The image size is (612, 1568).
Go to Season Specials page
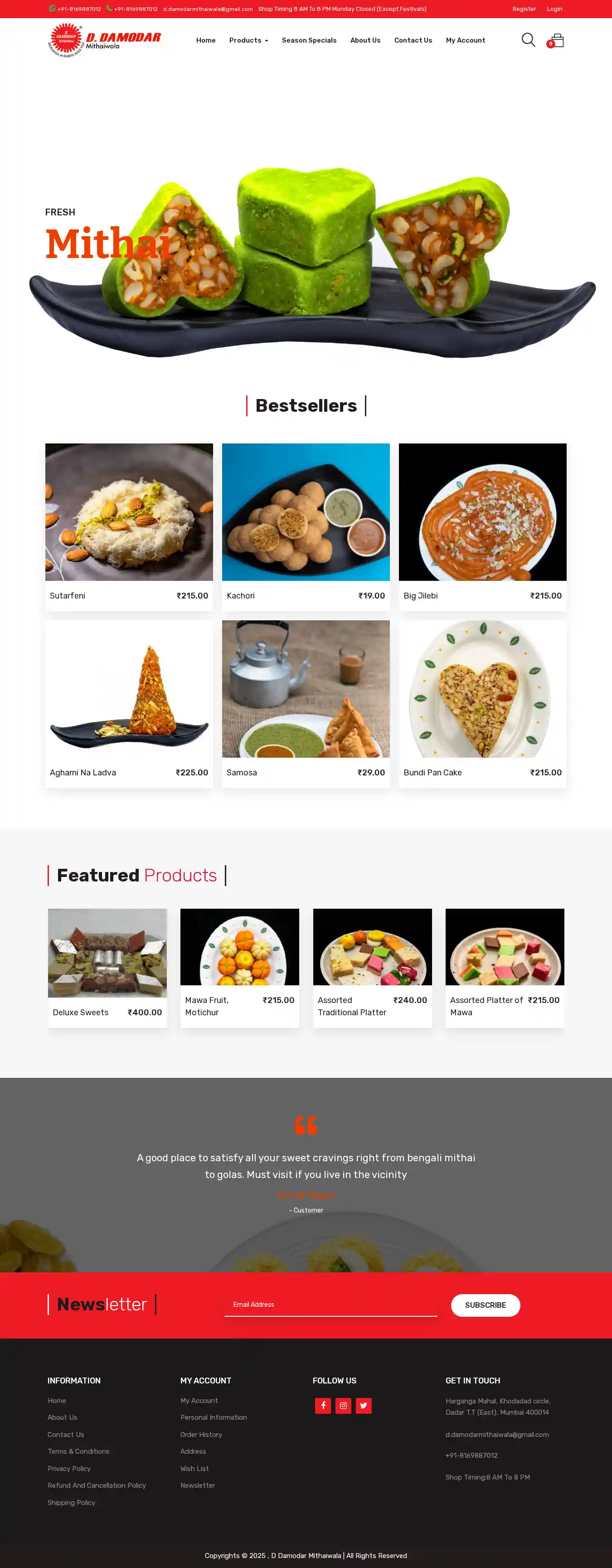click(309, 41)
